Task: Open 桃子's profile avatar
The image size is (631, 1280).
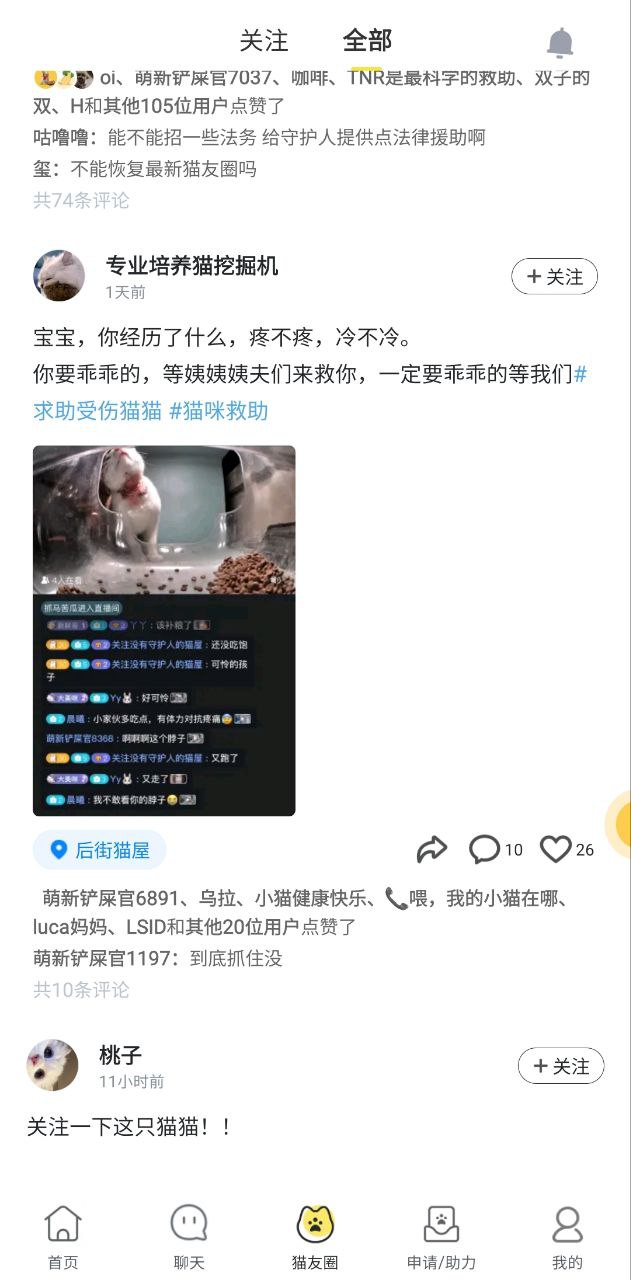Action: pos(52,1065)
